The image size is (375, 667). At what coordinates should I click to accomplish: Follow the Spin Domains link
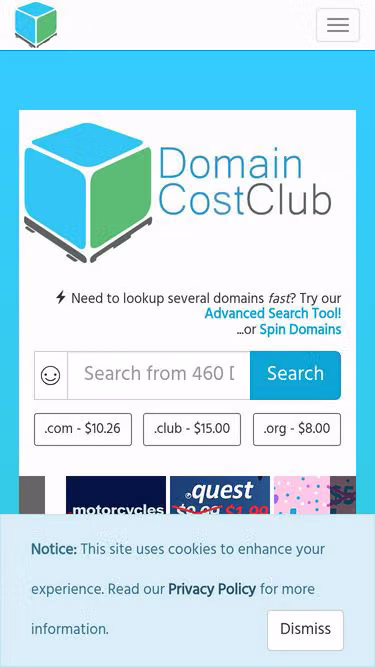[300, 330]
